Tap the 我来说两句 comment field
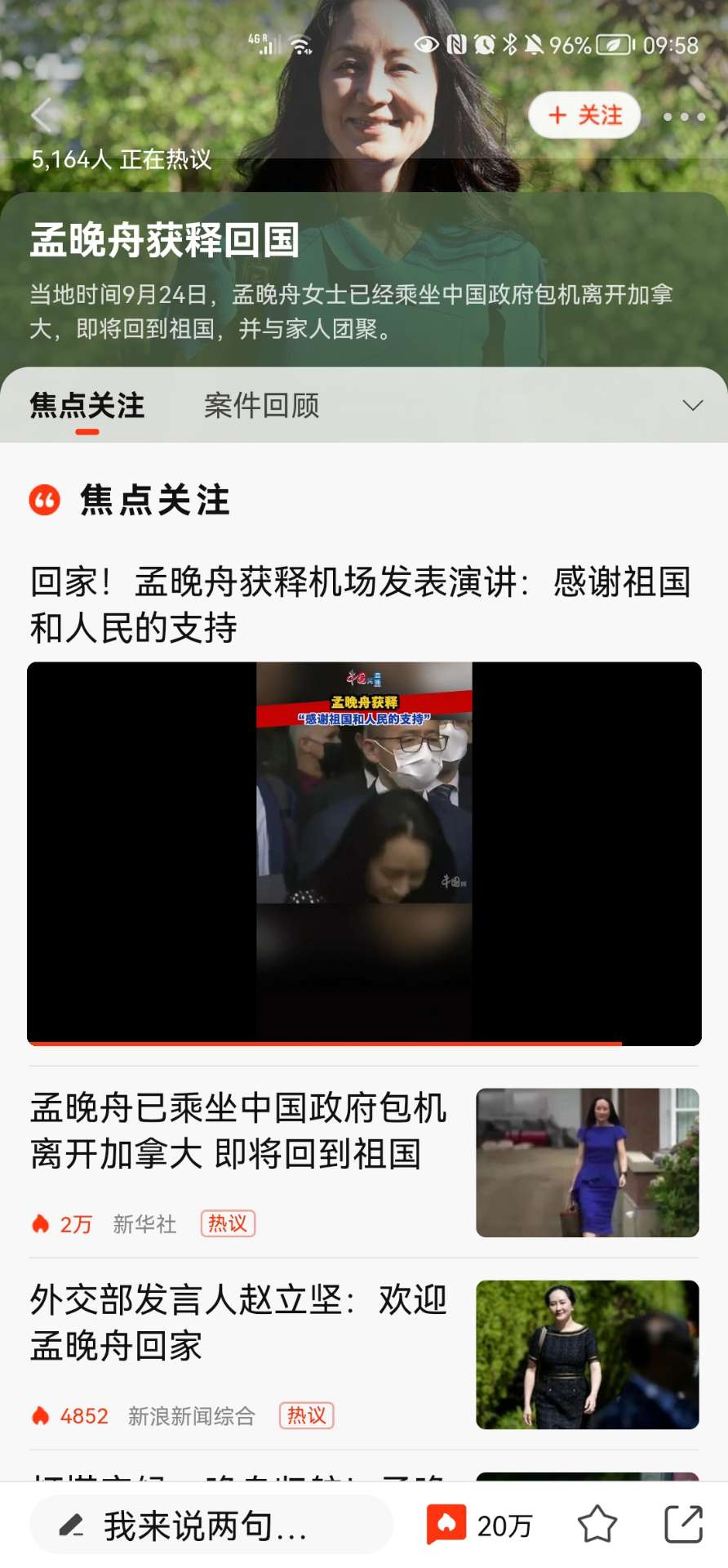728x1568 pixels. (x=211, y=1525)
